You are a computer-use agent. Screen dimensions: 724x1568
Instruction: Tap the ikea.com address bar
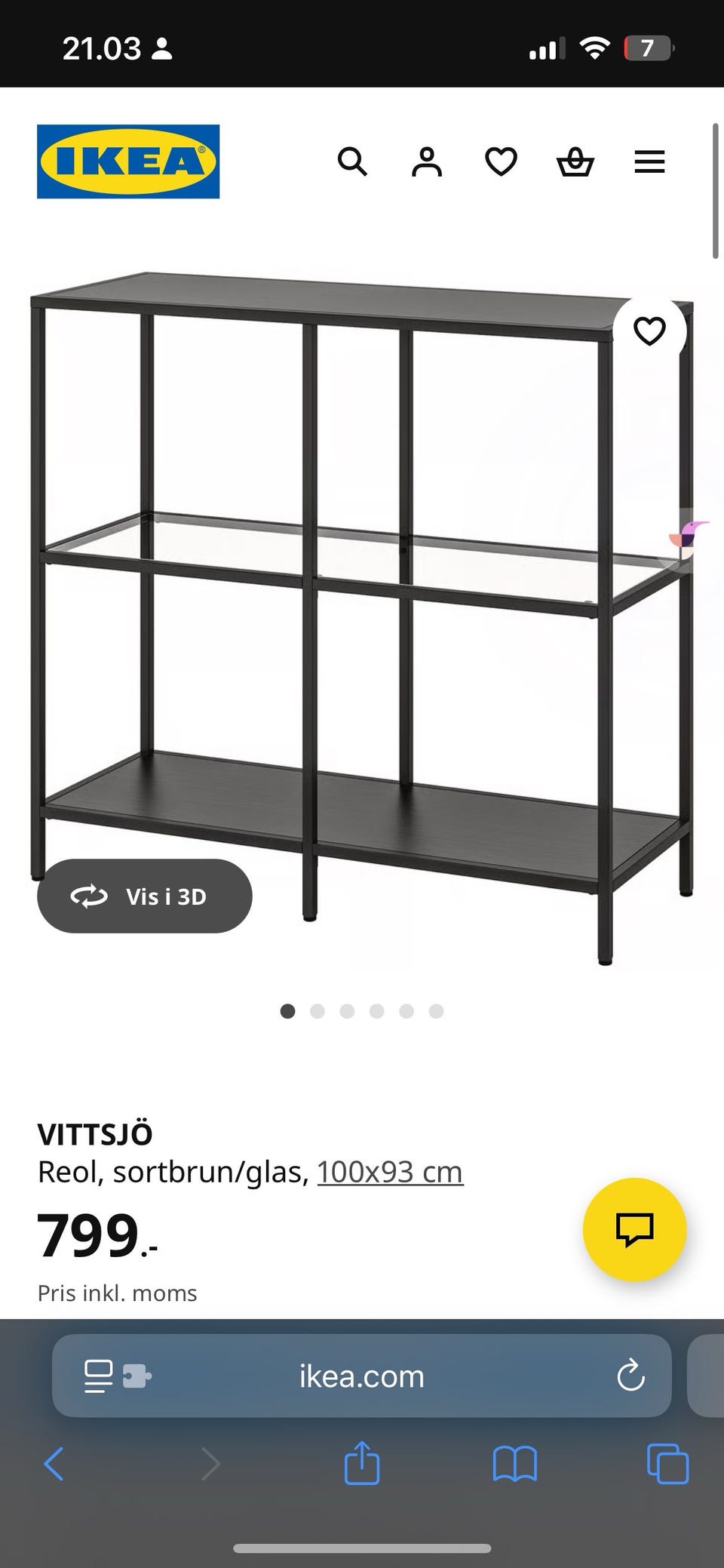(x=362, y=1376)
